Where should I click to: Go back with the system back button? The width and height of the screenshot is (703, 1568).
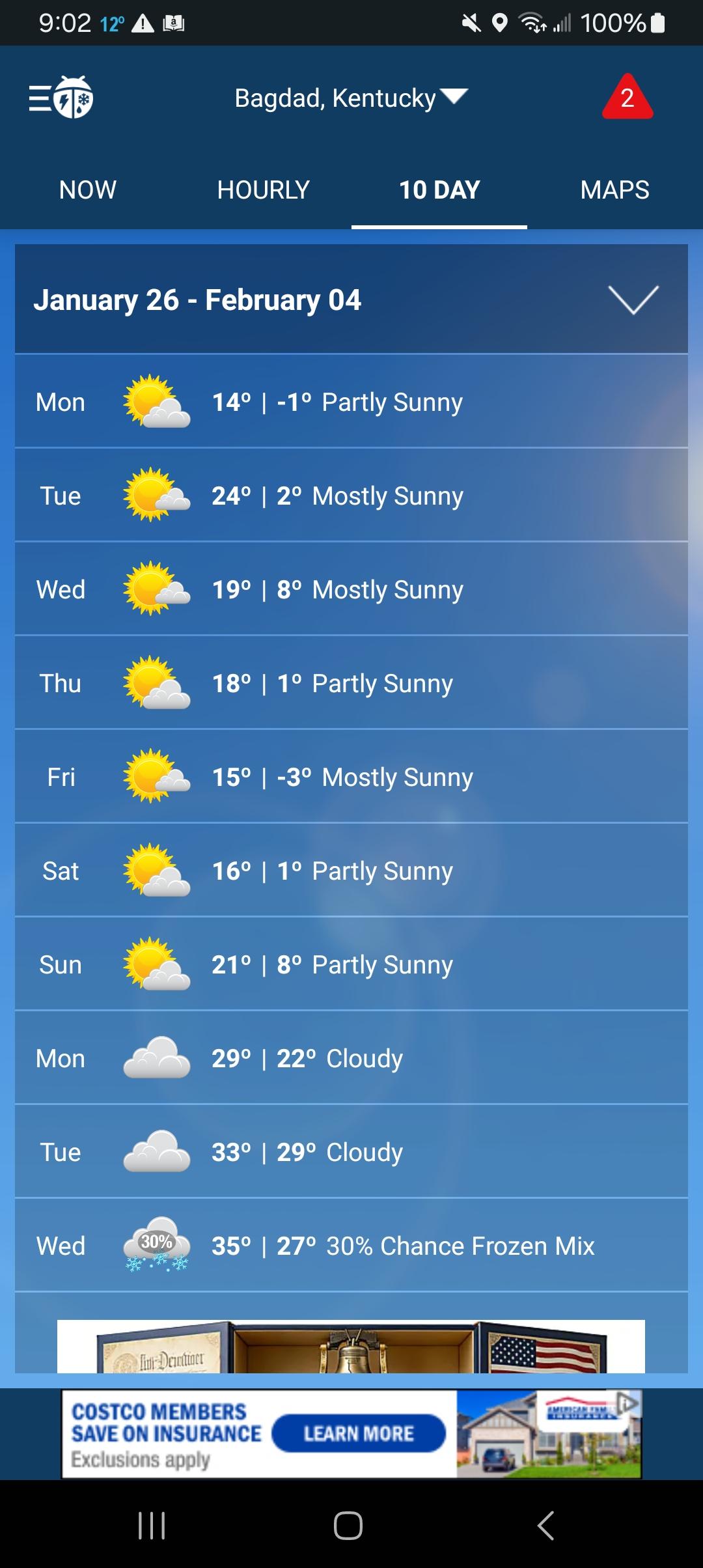click(545, 1525)
